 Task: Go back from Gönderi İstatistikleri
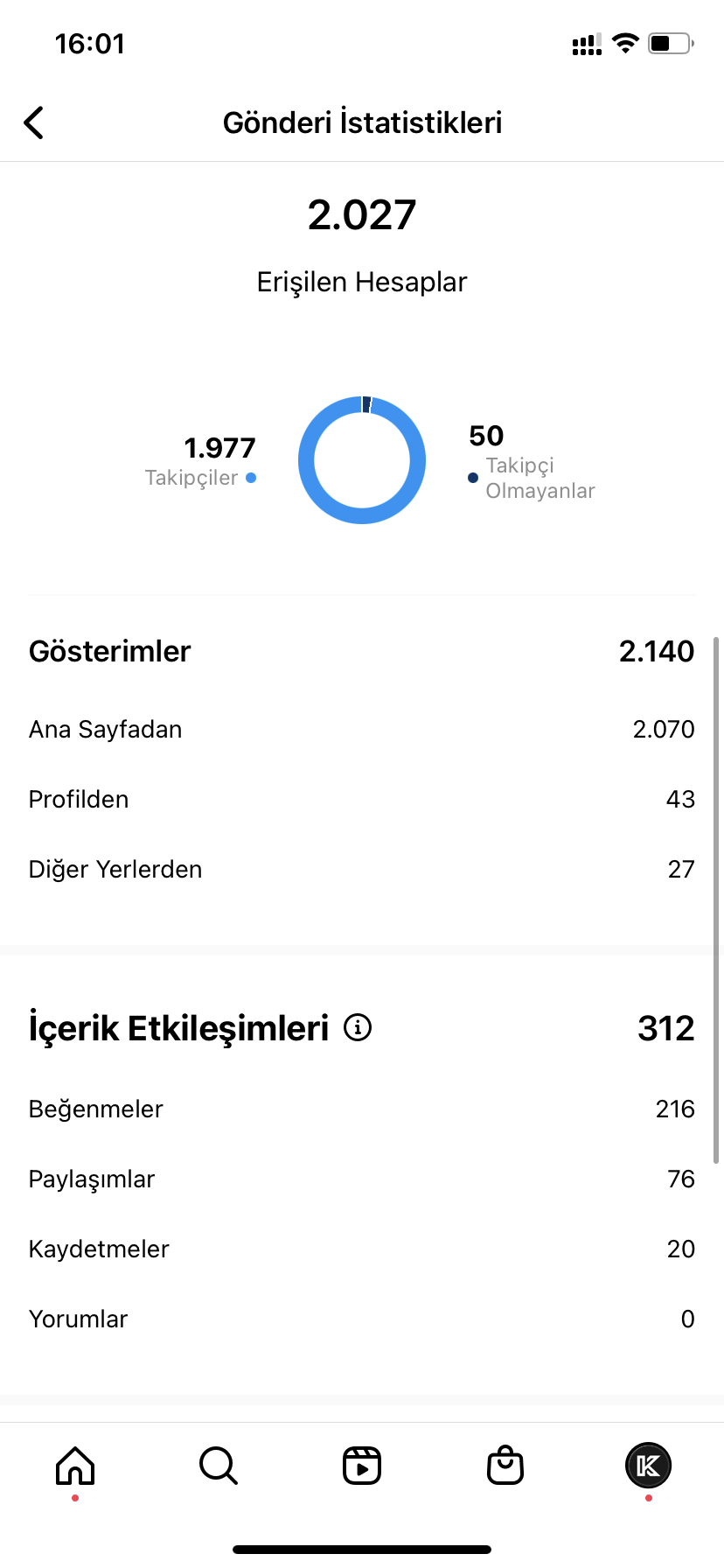(33, 122)
